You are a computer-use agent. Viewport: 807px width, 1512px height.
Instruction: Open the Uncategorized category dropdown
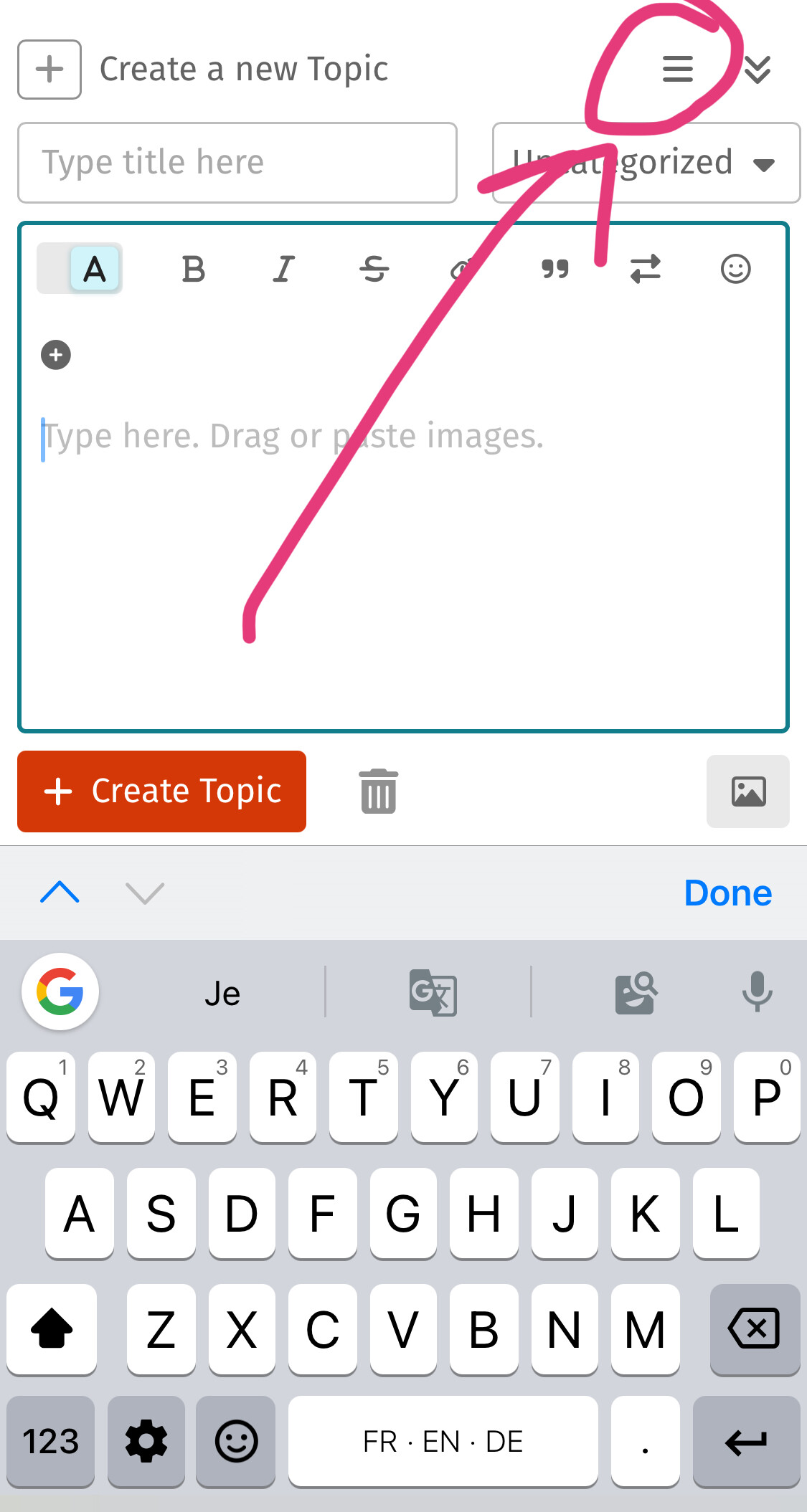pos(646,163)
